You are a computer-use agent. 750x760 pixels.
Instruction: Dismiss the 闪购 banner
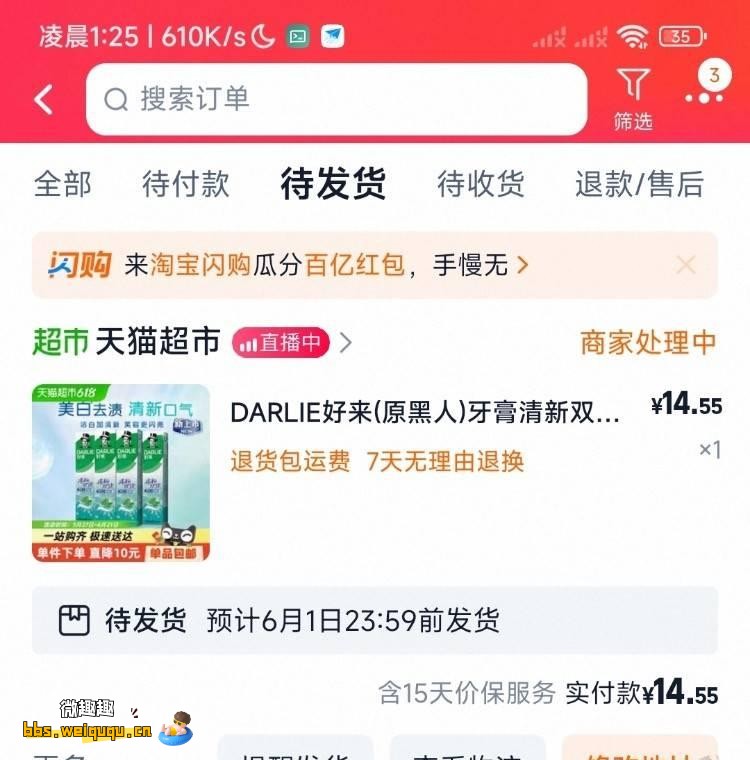[686, 265]
